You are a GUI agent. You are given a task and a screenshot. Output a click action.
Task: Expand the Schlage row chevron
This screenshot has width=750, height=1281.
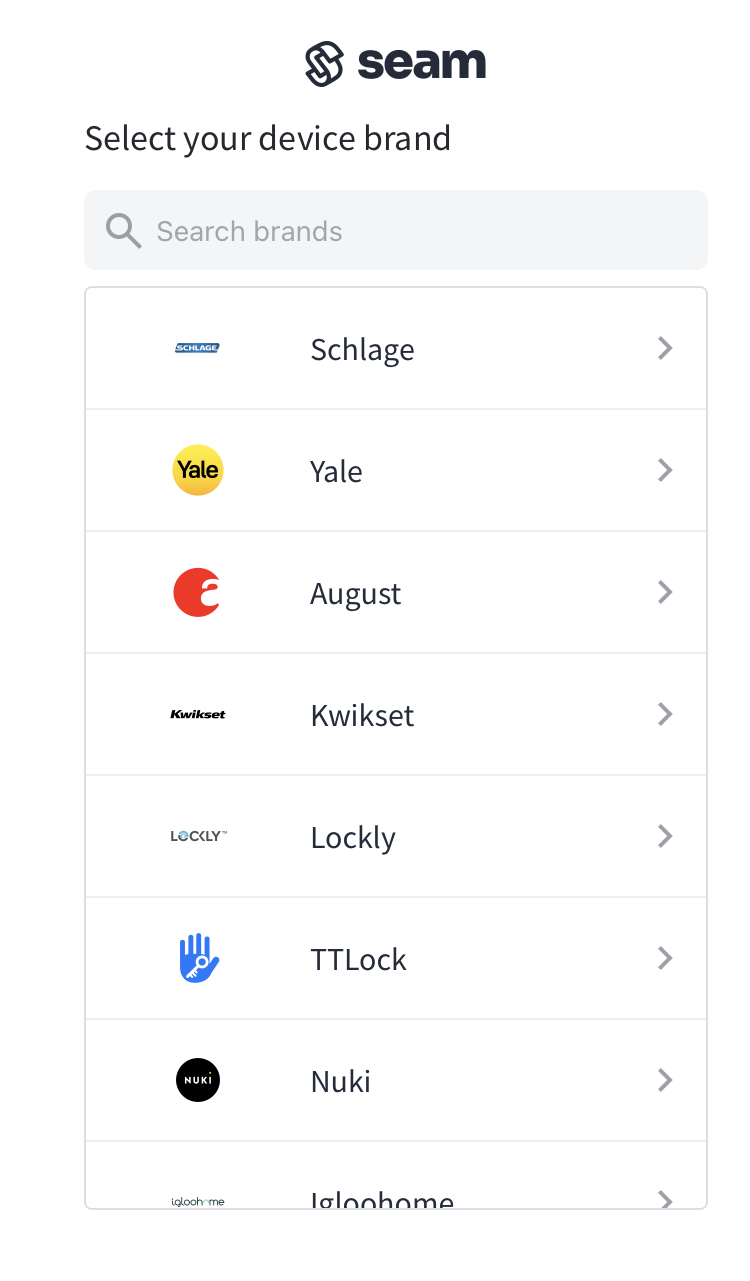(x=664, y=348)
